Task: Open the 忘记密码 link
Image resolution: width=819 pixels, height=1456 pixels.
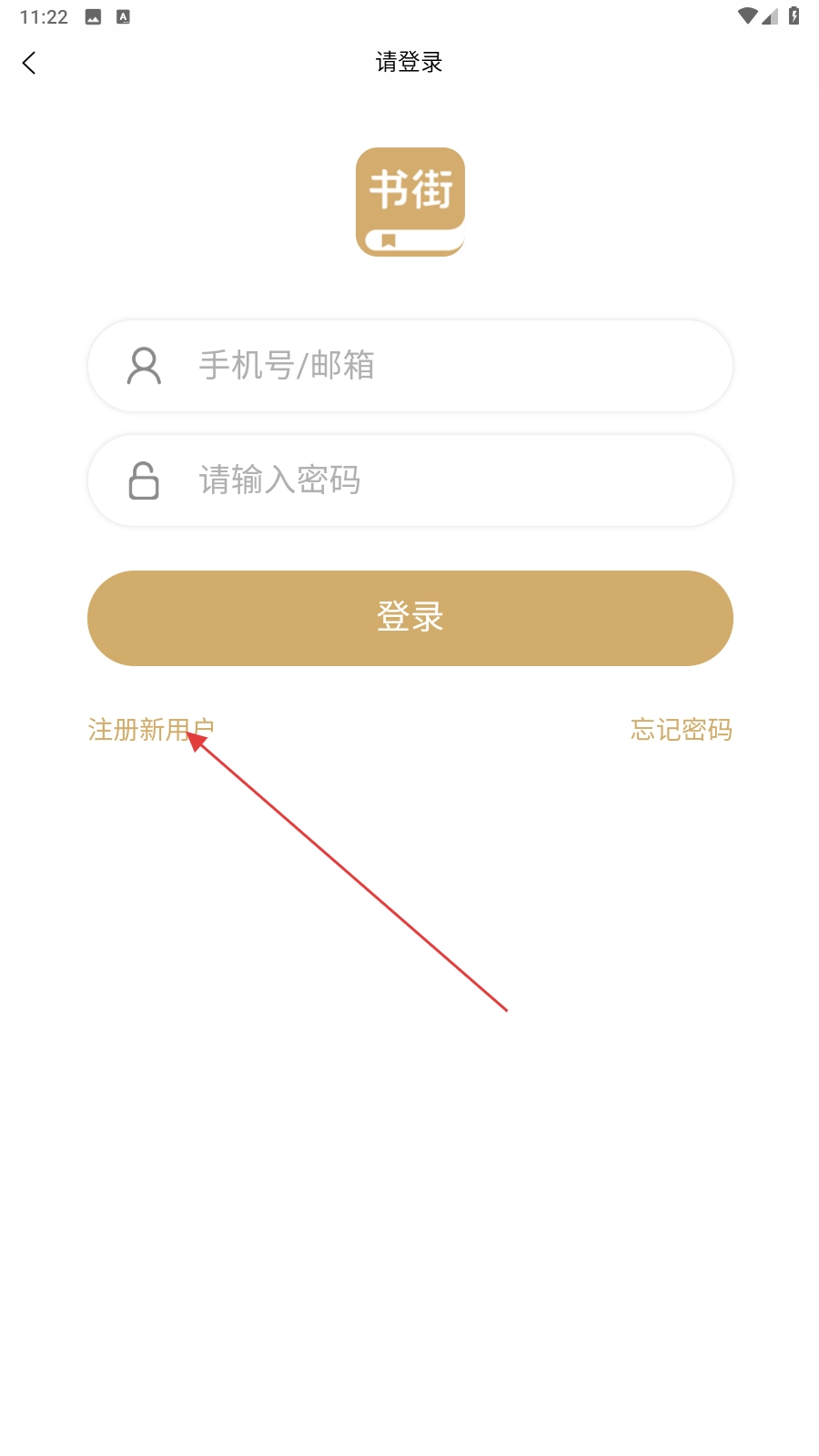Action: (681, 730)
